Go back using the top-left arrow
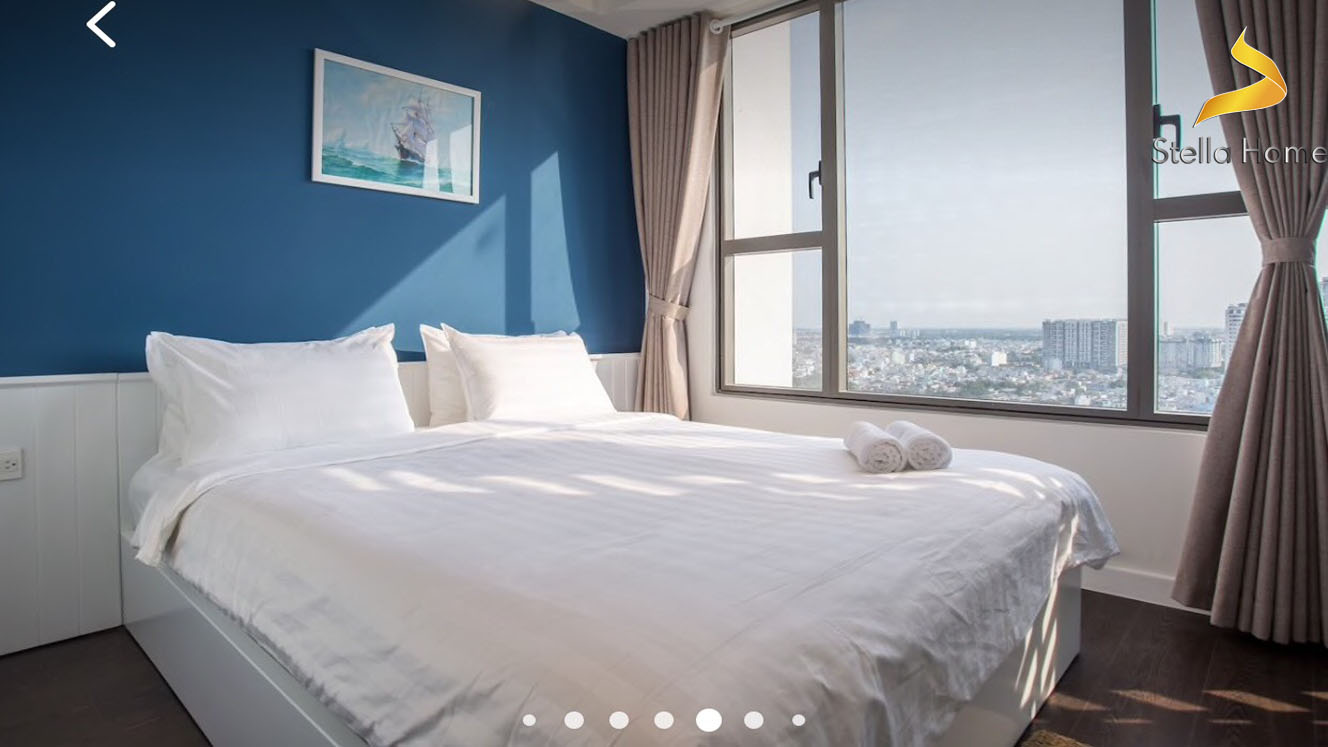Screen dimensions: 1328x747 coord(101,24)
